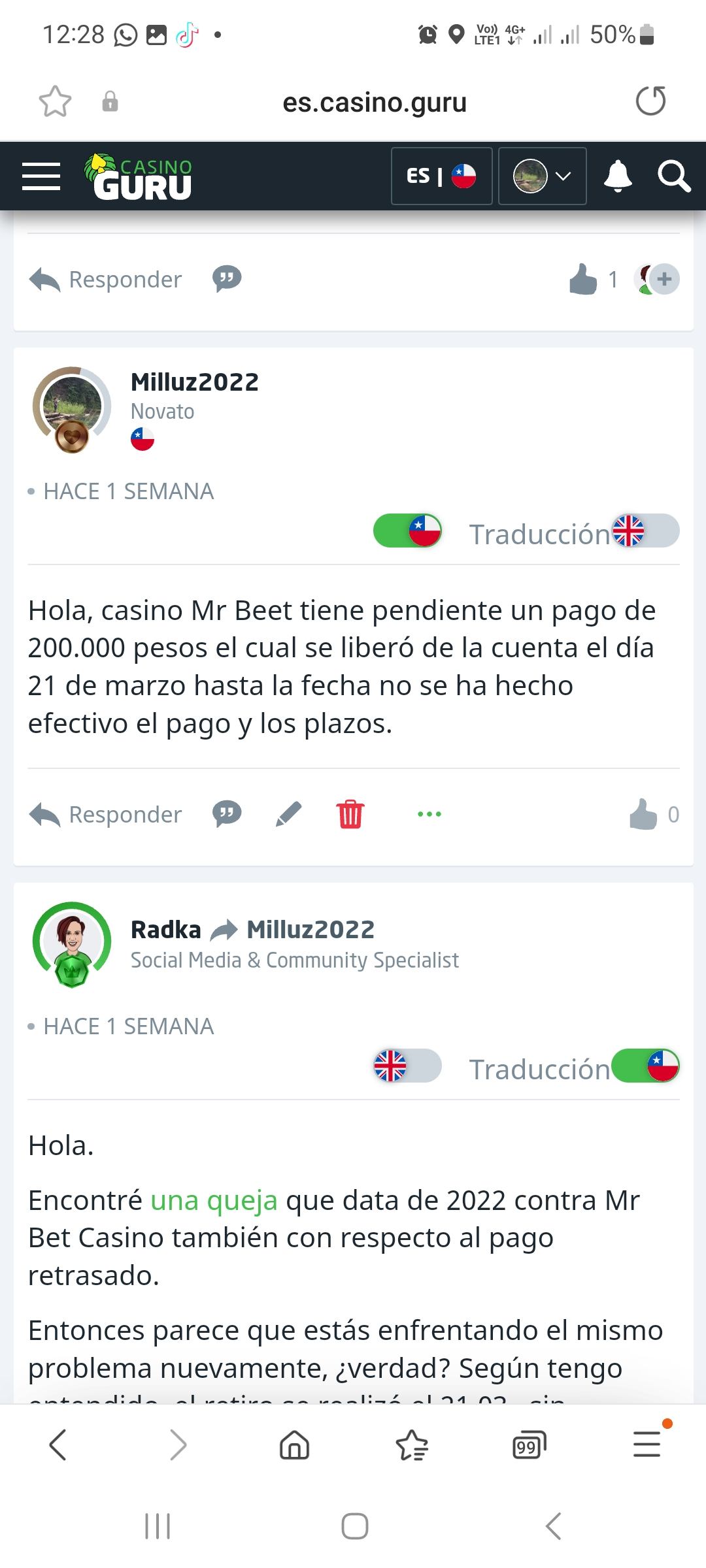The width and height of the screenshot is (706, 1568).
Task: Open the browser tabs counter
Action: 529,1445
